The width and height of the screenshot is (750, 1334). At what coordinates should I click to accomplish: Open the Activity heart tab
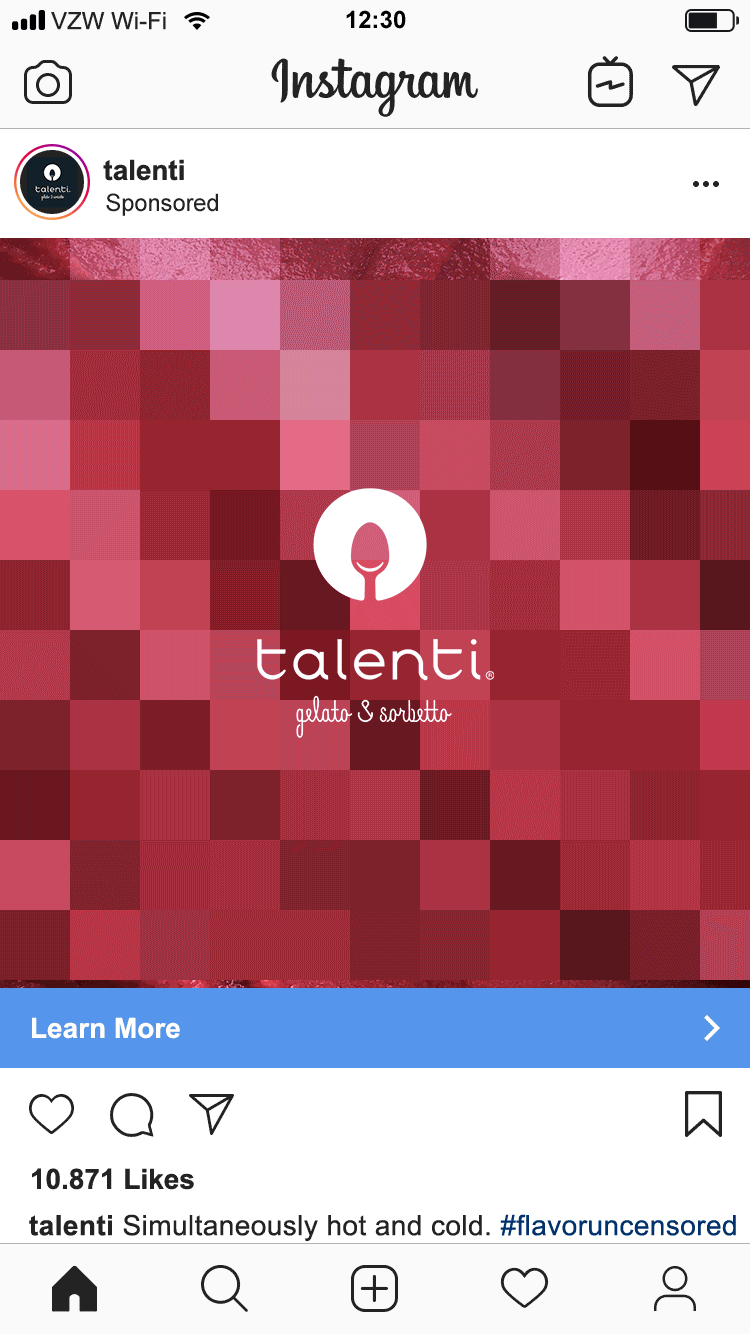coord(524,1289)
